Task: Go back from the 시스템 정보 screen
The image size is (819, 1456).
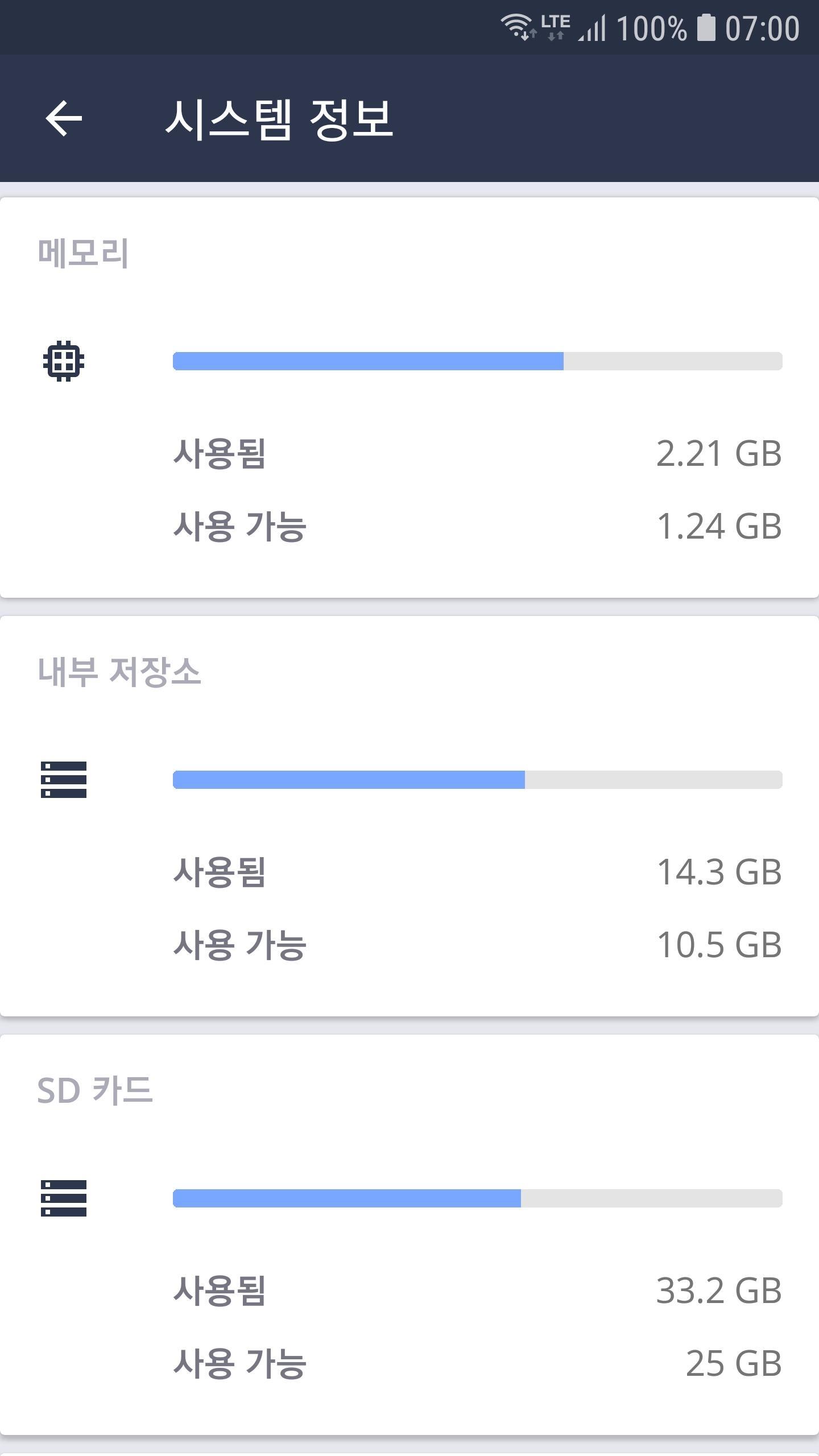Action: point(64,118)
